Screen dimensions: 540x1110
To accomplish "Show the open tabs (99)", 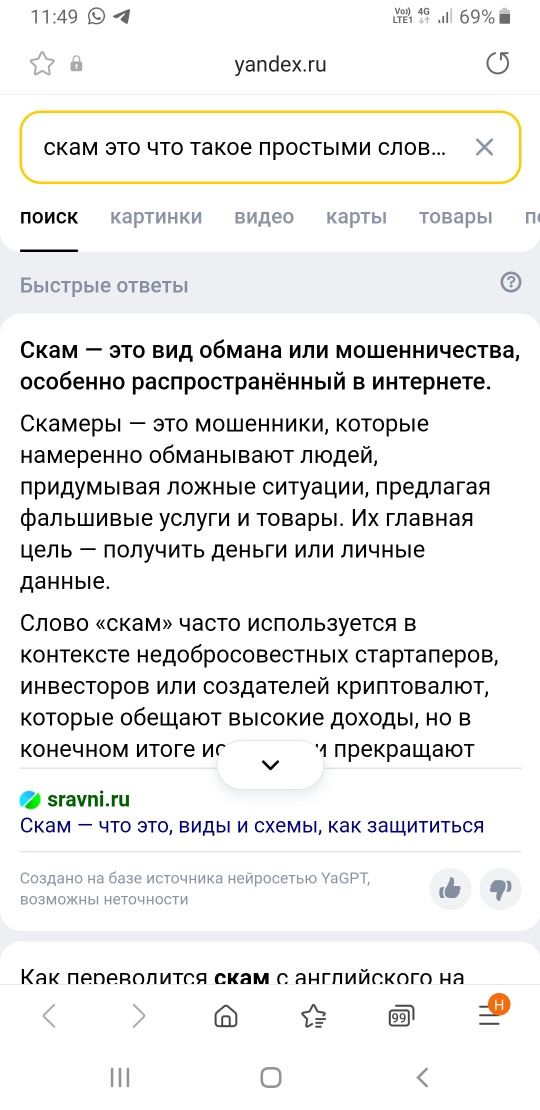I will (x=401, y=1017).
